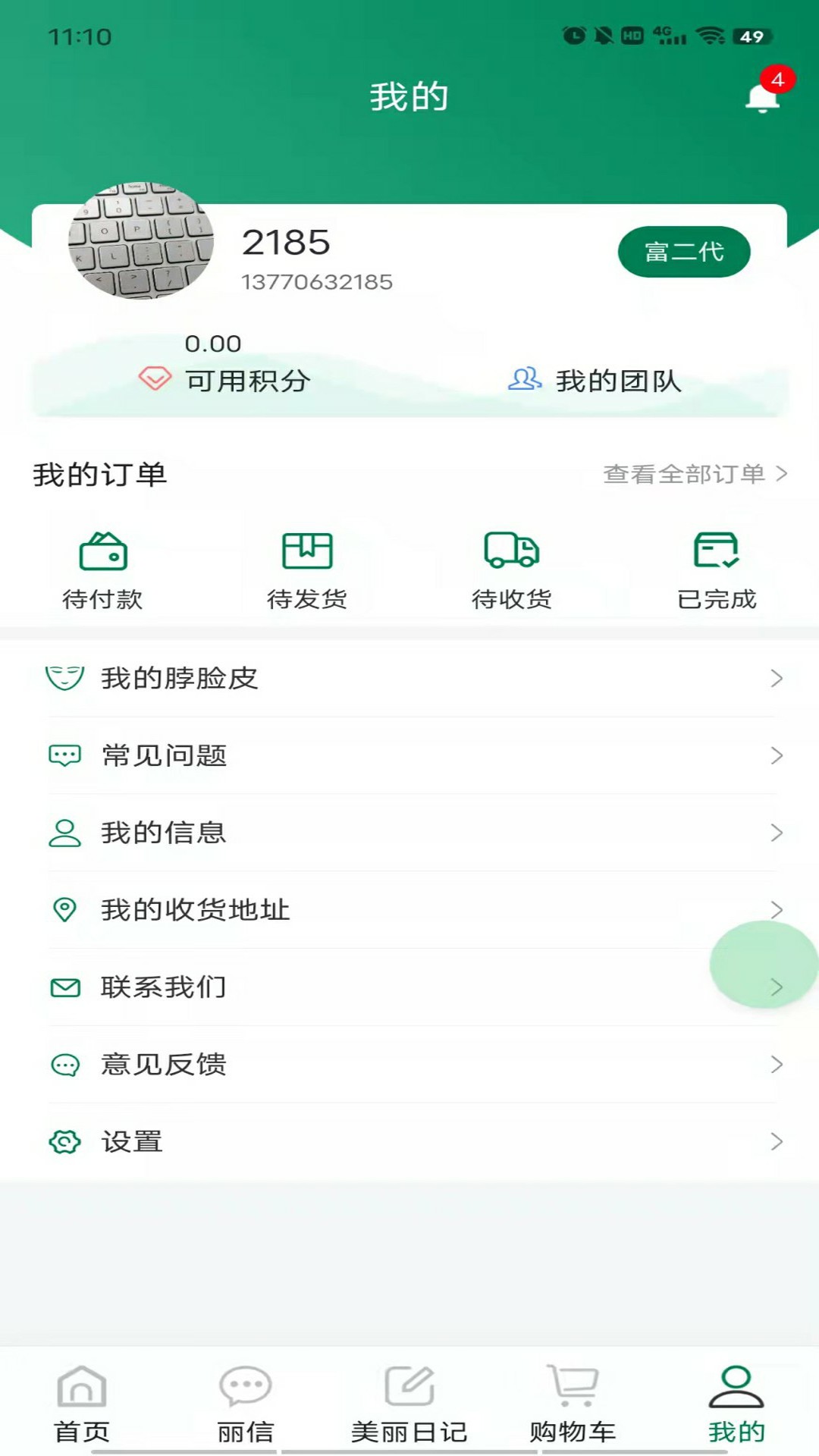Open 意见反馈 feedback
819x1456 pixels.
coord(409,1065)
